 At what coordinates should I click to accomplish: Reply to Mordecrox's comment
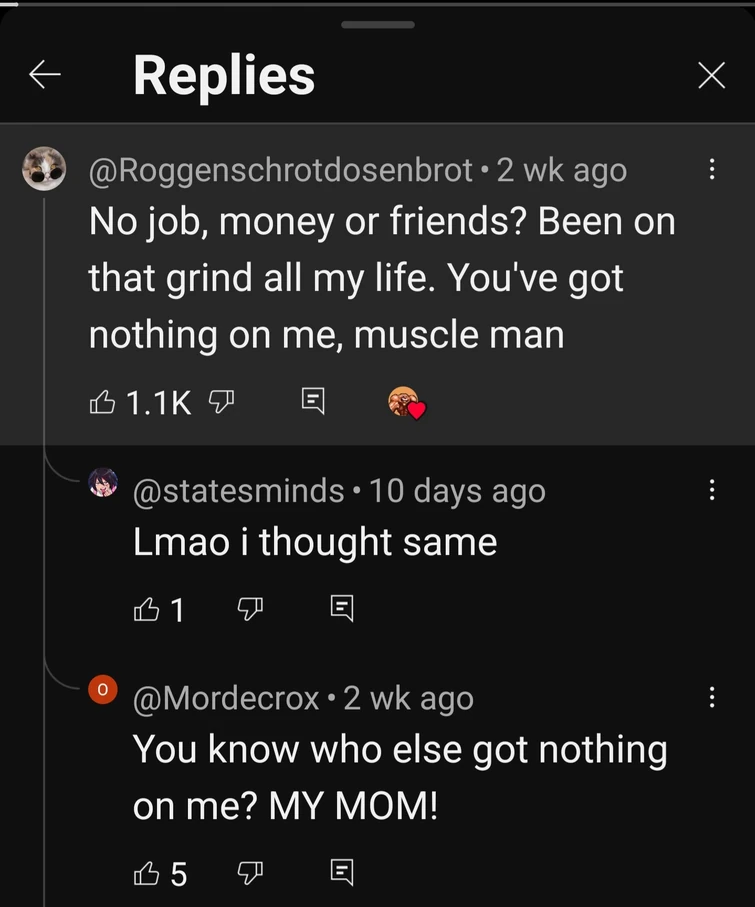click(x=341, y=873)
